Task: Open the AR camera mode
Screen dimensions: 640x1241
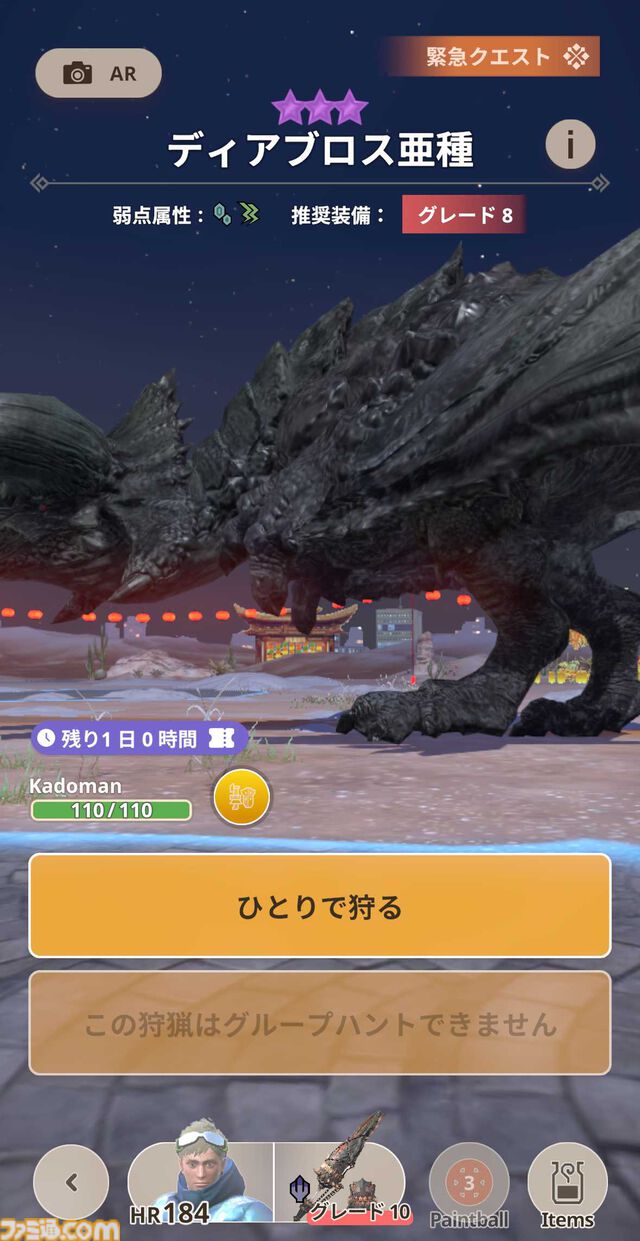Action: 98,73
